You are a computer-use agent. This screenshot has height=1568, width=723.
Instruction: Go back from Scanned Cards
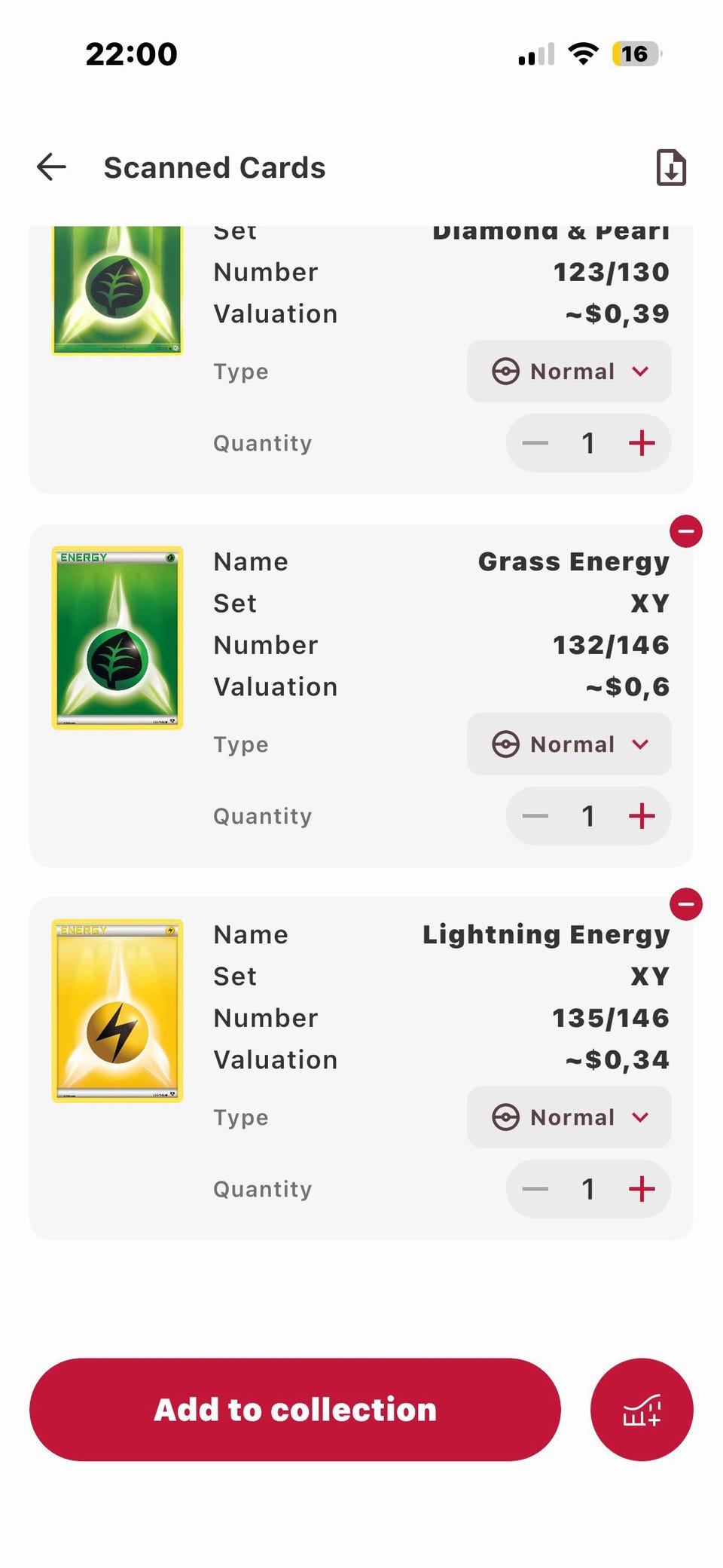51,167
